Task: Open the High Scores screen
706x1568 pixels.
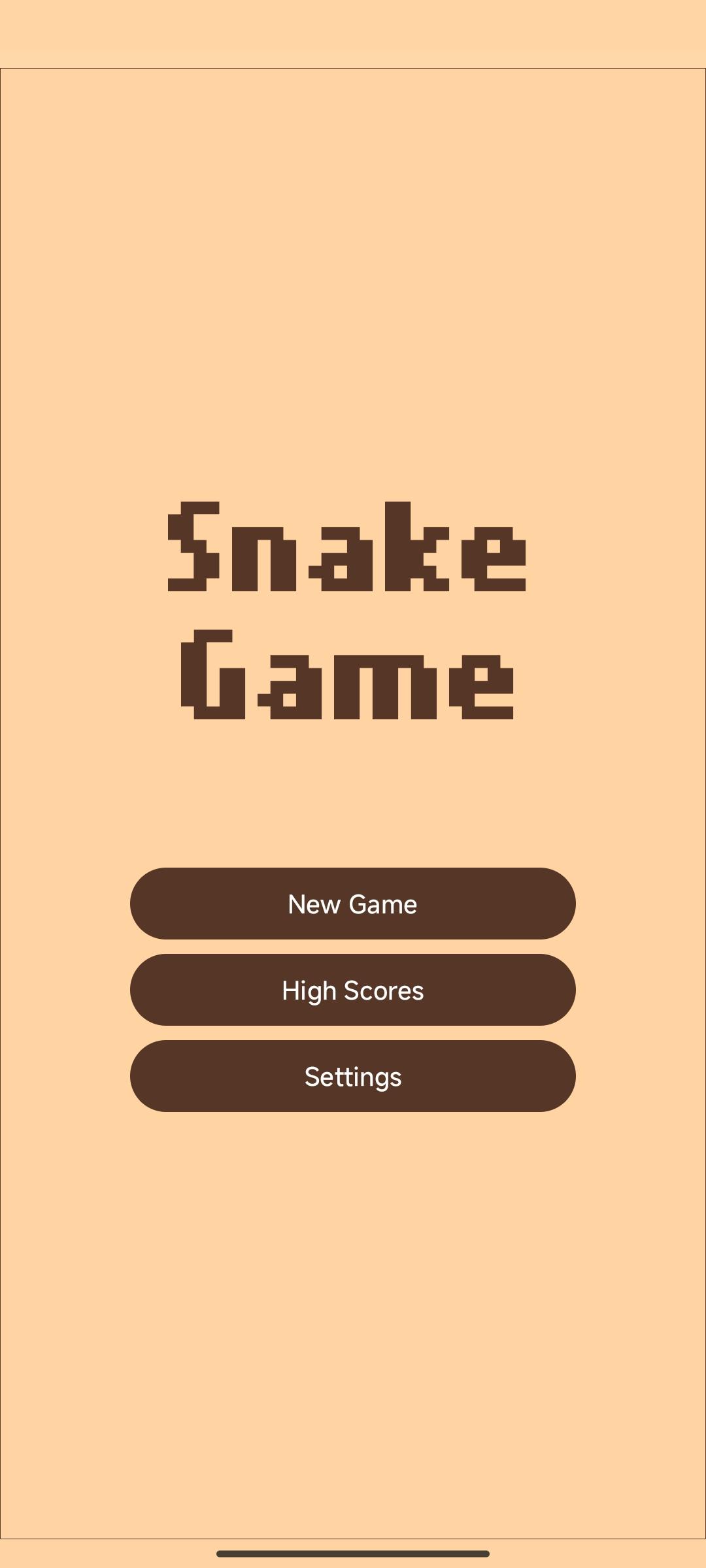Action: pyautogui.click(x=353, y=990)
